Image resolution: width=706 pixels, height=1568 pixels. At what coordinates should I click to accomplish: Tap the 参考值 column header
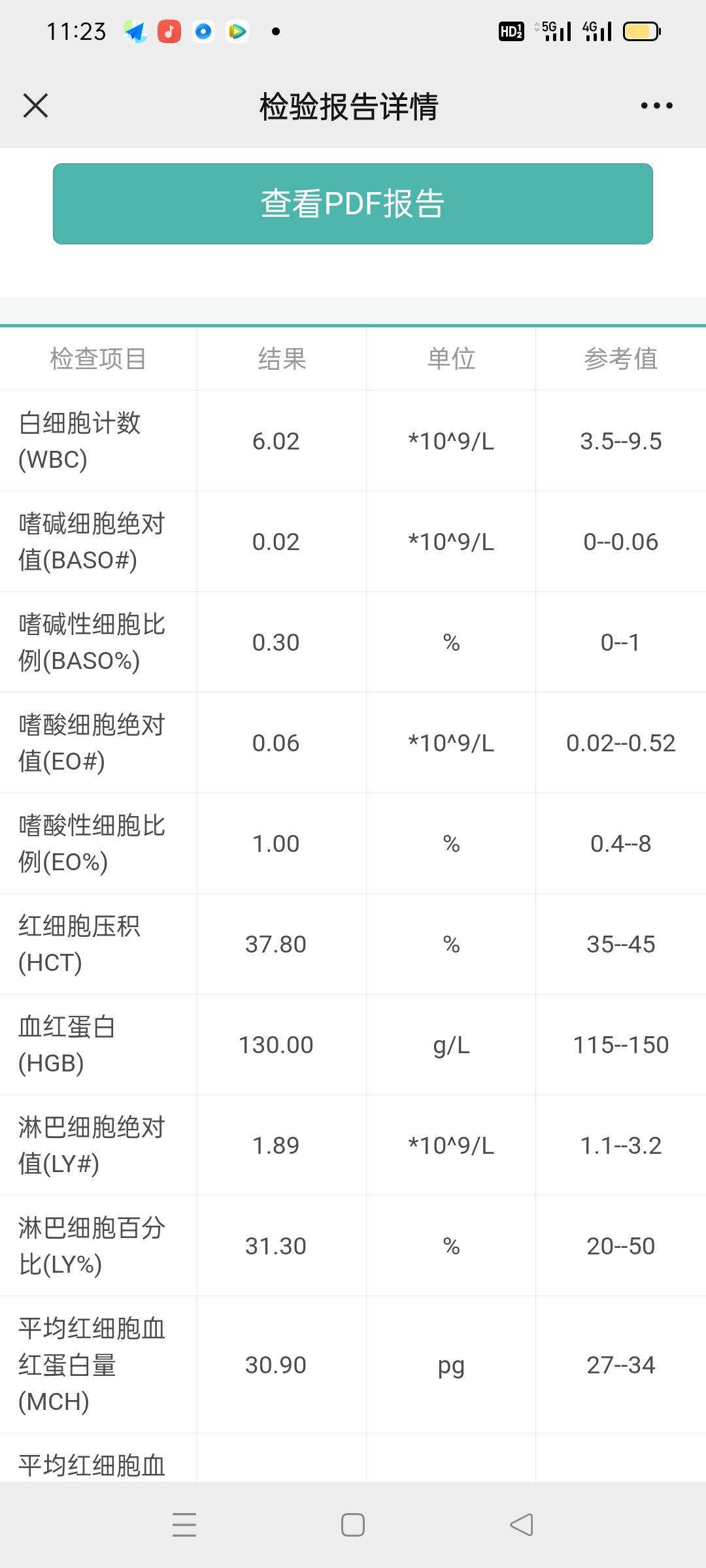621,360
